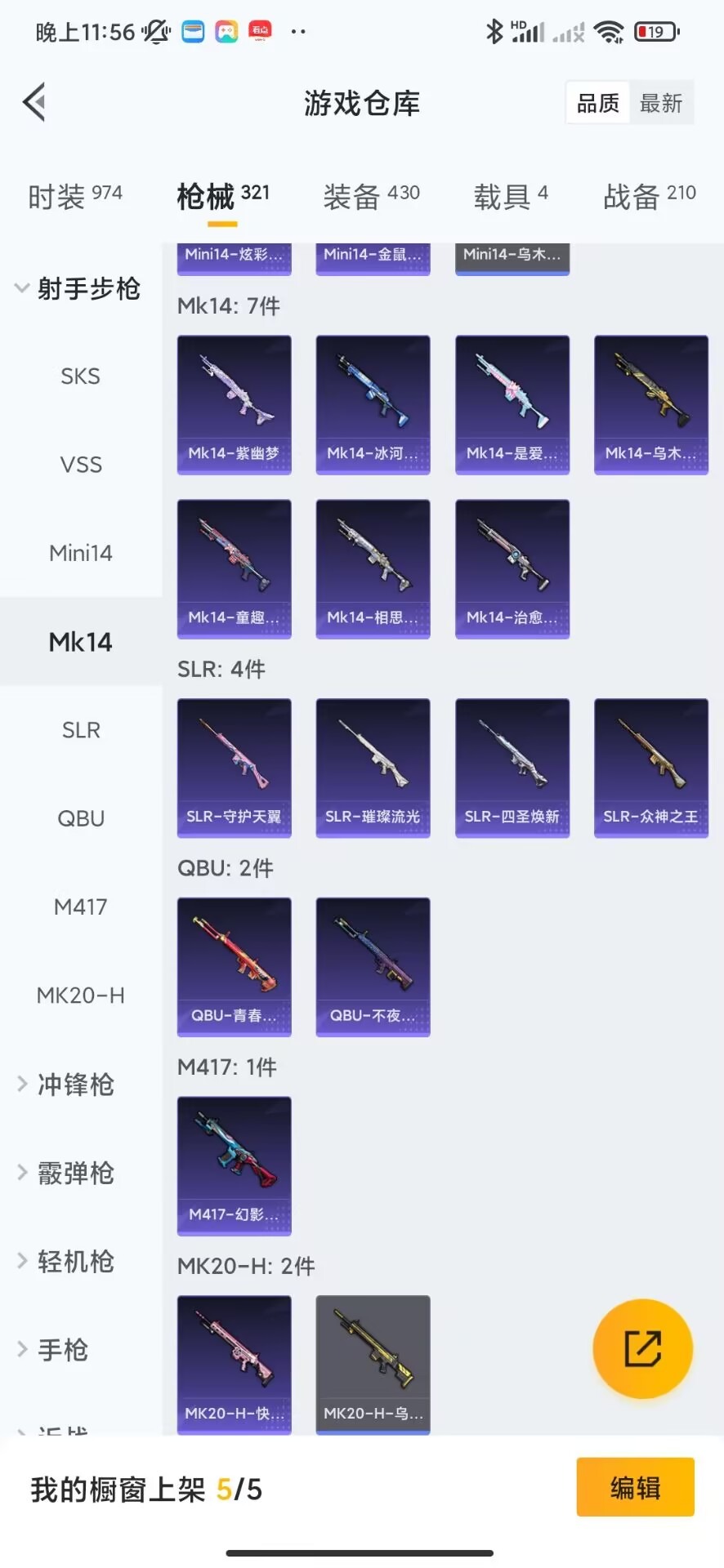Select the 品质 sort option
724x1568 pixels.
coord(598,103)
